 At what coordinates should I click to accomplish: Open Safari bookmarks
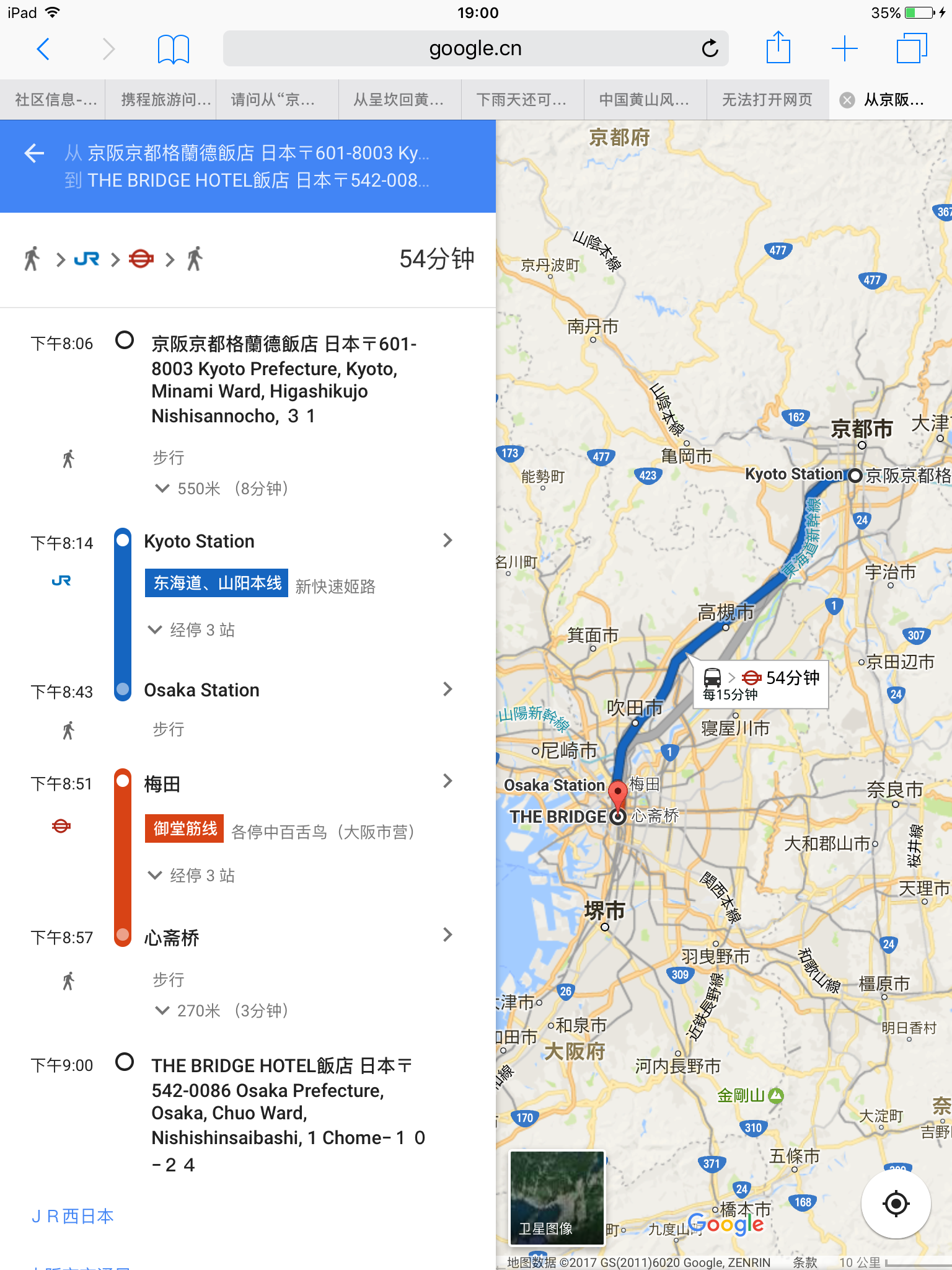pyautogui.click(x=173, y=49)
